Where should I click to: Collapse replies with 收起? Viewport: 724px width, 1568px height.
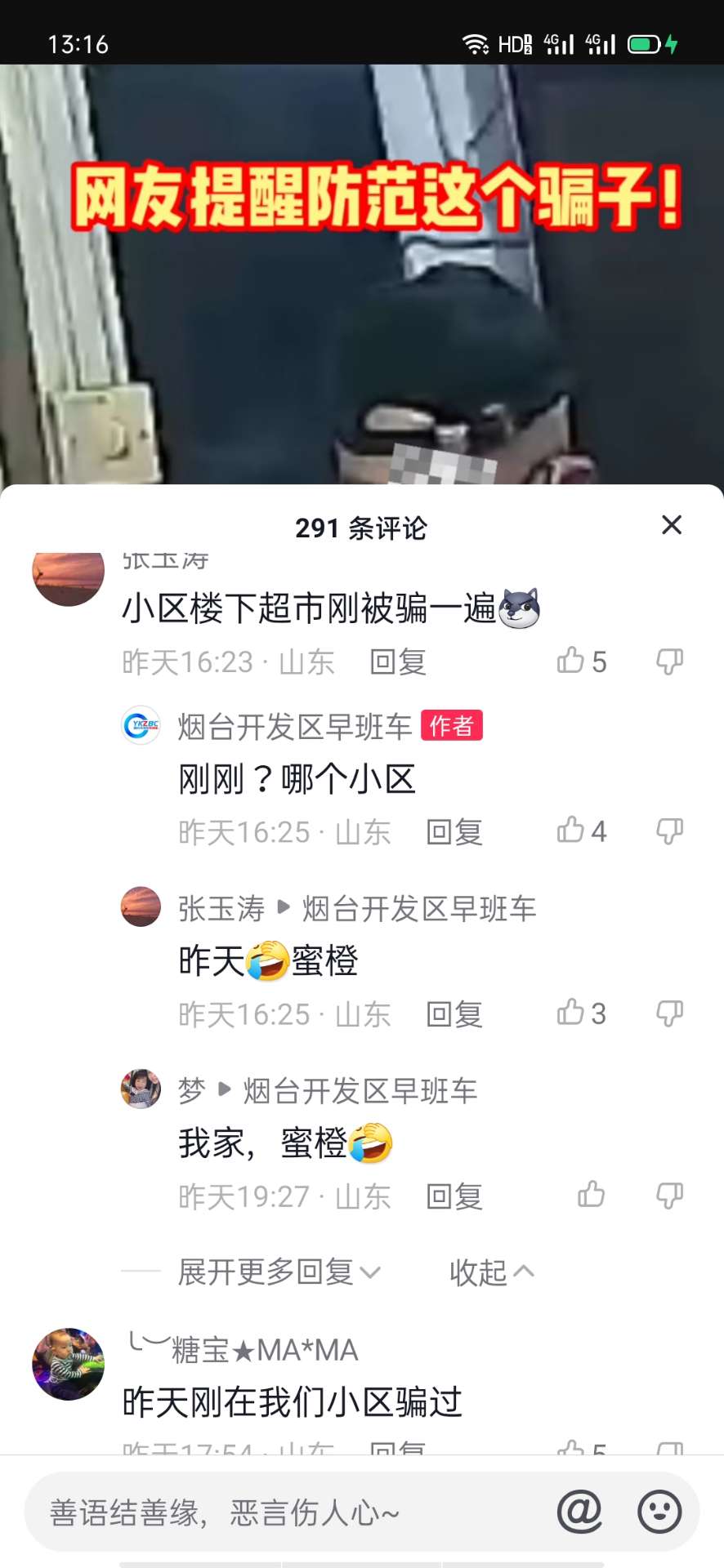[491, 1272]
